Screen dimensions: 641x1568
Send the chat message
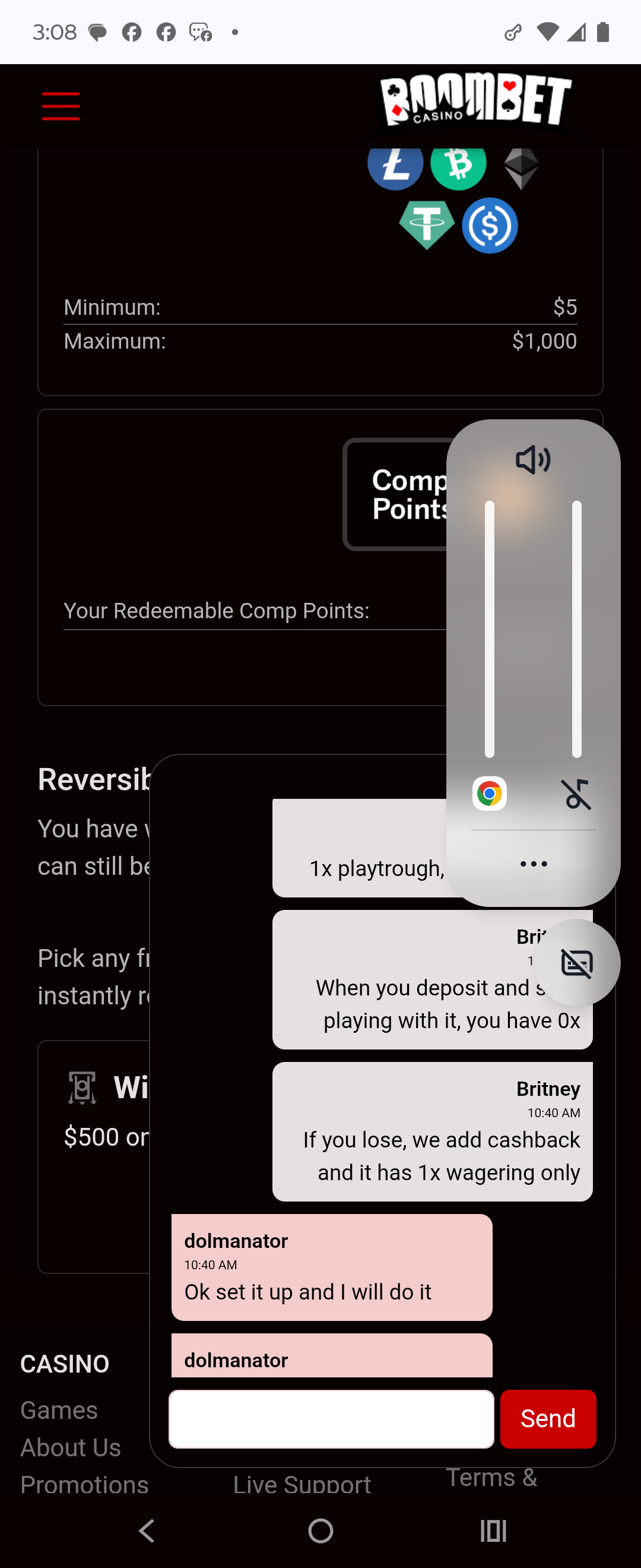tap(547, 1418)
